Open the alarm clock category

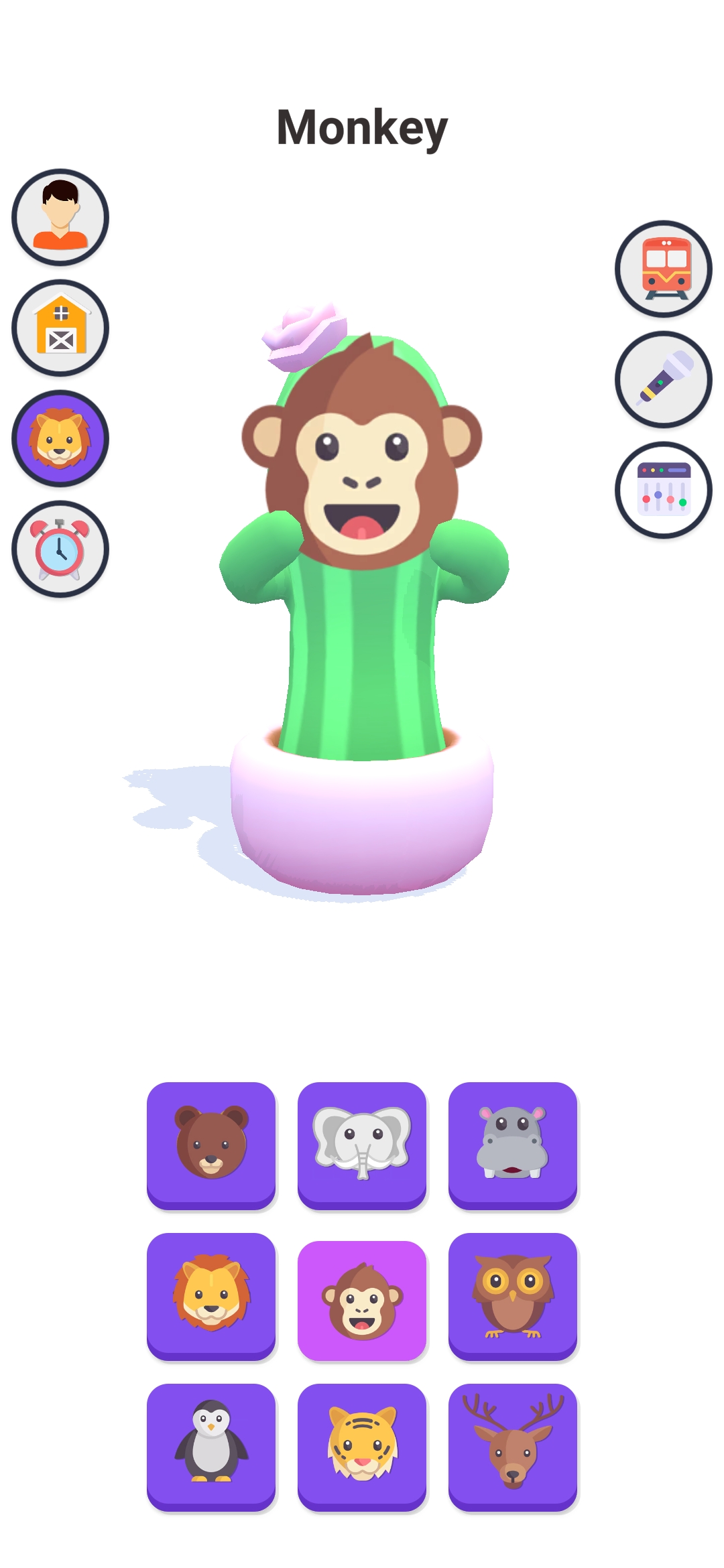[x=60, y=549]
